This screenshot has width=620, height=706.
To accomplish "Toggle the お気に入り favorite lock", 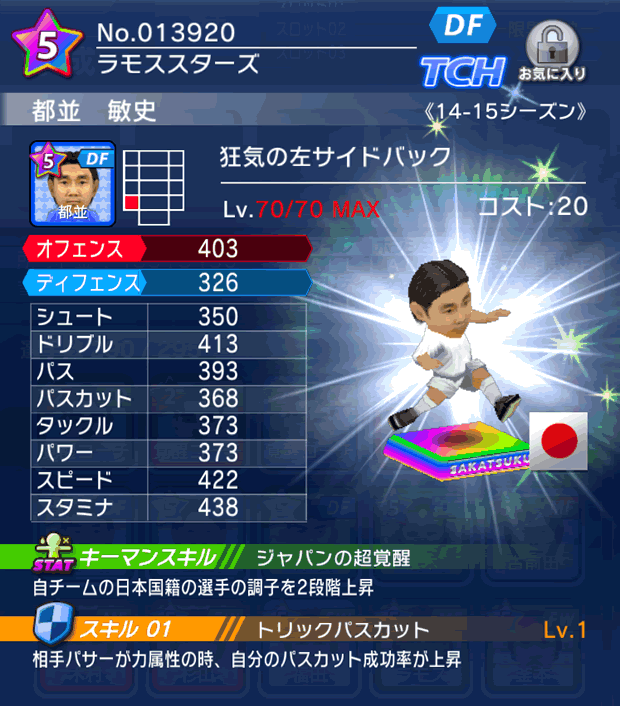I will (x=552, y=50).
